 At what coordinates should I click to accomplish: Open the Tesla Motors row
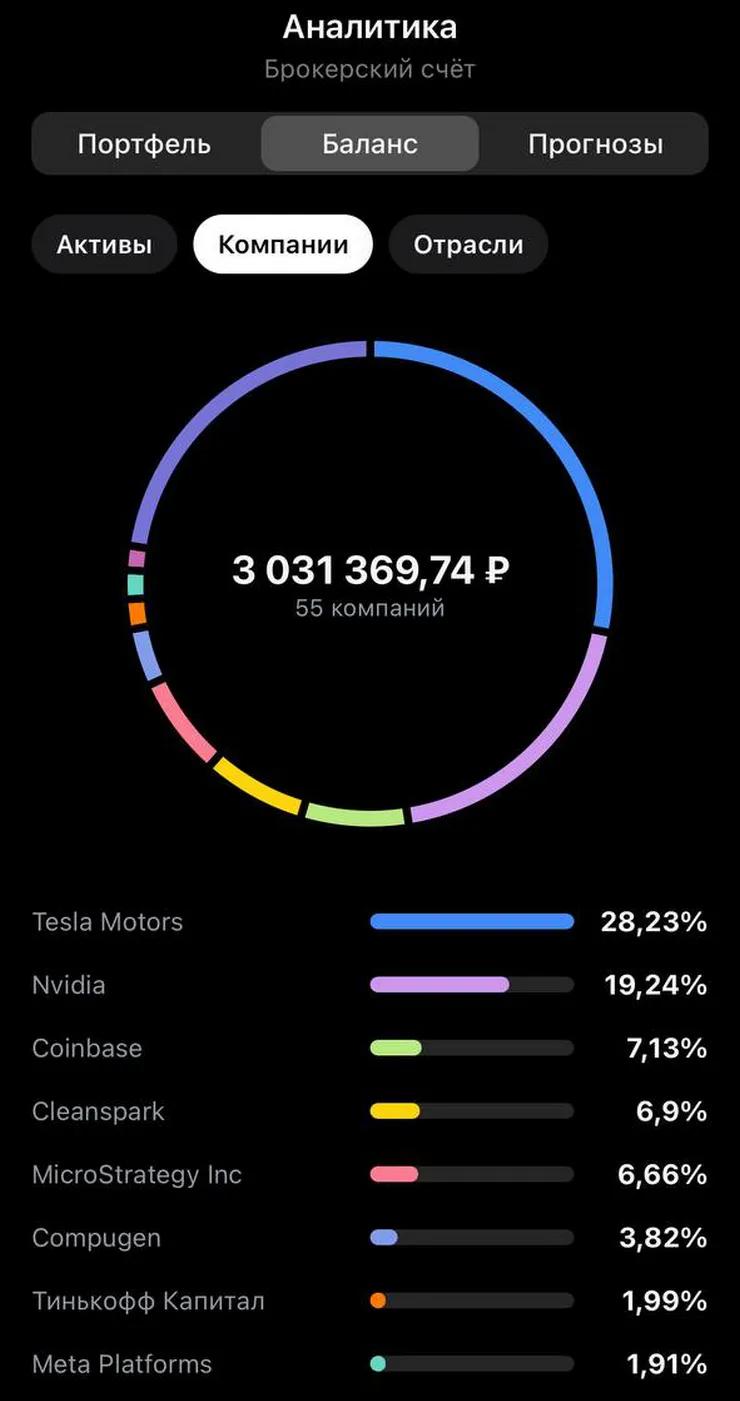pos(370,922)
